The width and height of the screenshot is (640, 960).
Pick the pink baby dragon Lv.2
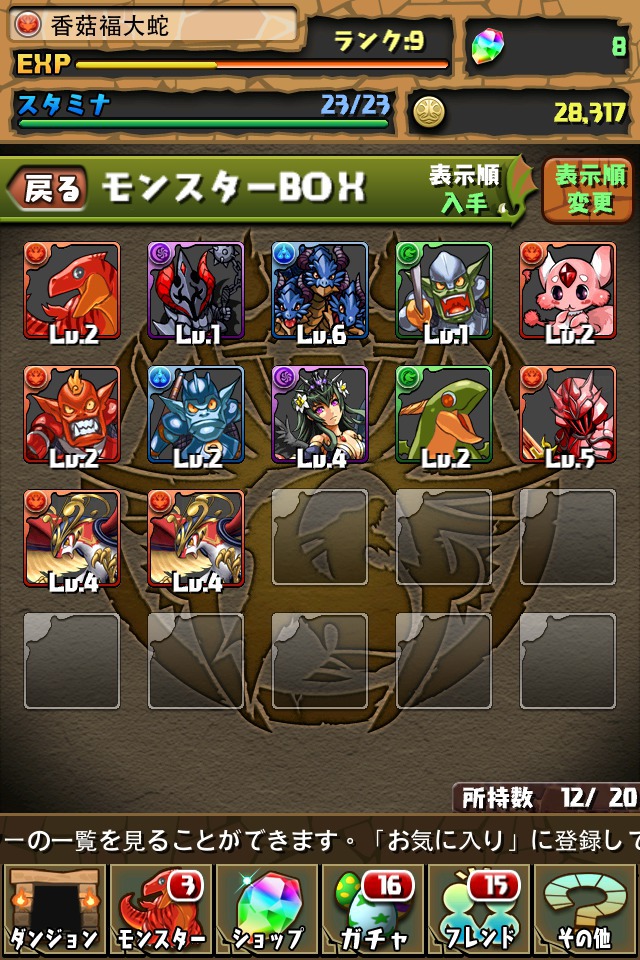[x=568, y=290]
